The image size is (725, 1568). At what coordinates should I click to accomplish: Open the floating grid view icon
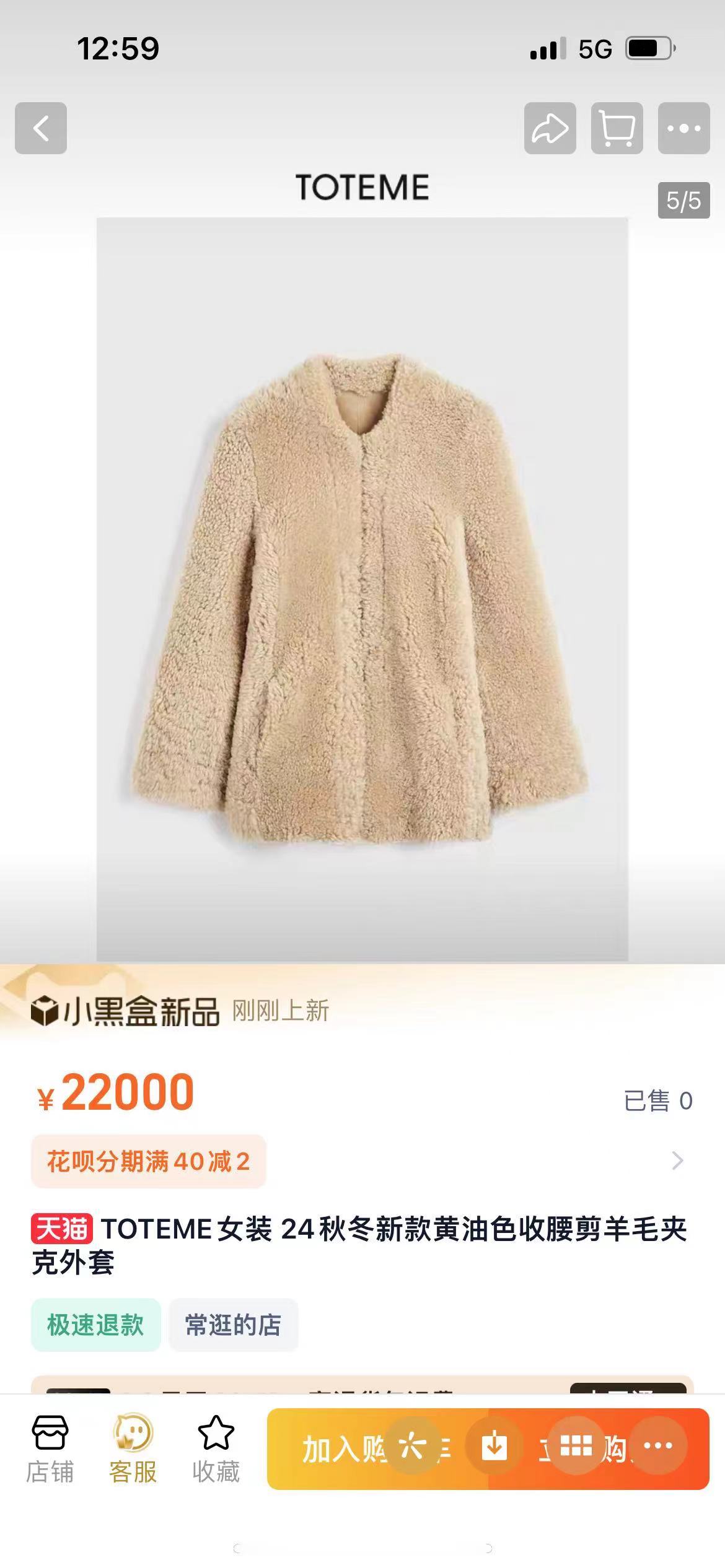[x=576, y=1445]
